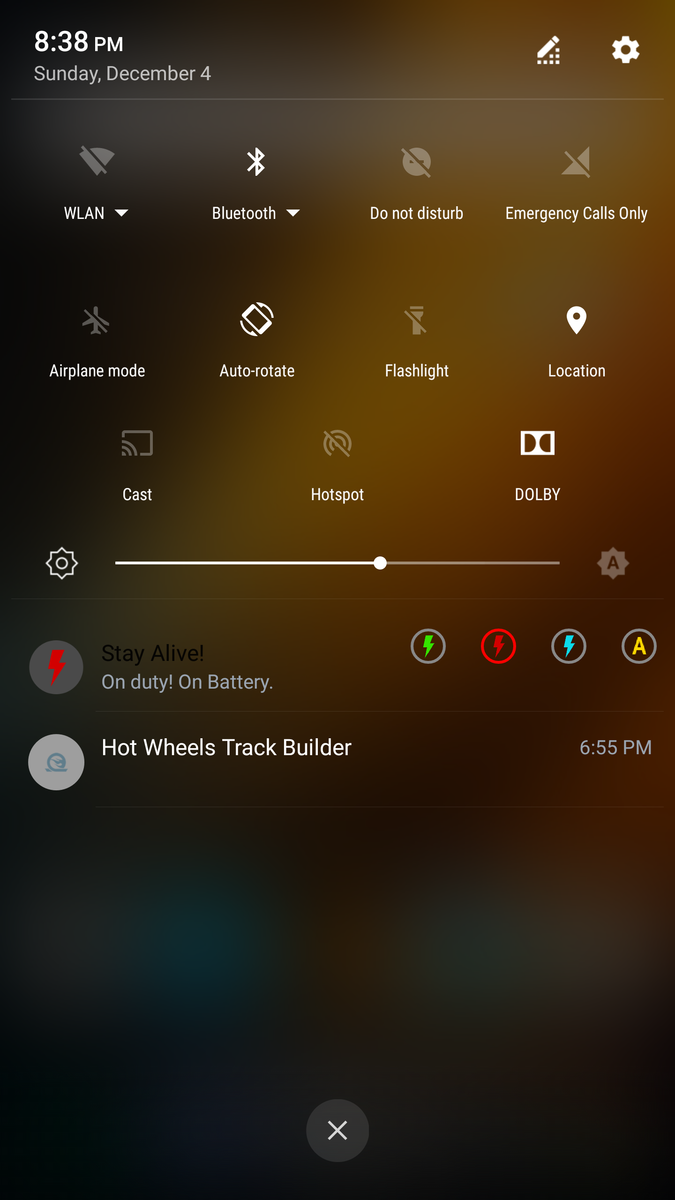Enable Do not disturb

click(416, 162)
